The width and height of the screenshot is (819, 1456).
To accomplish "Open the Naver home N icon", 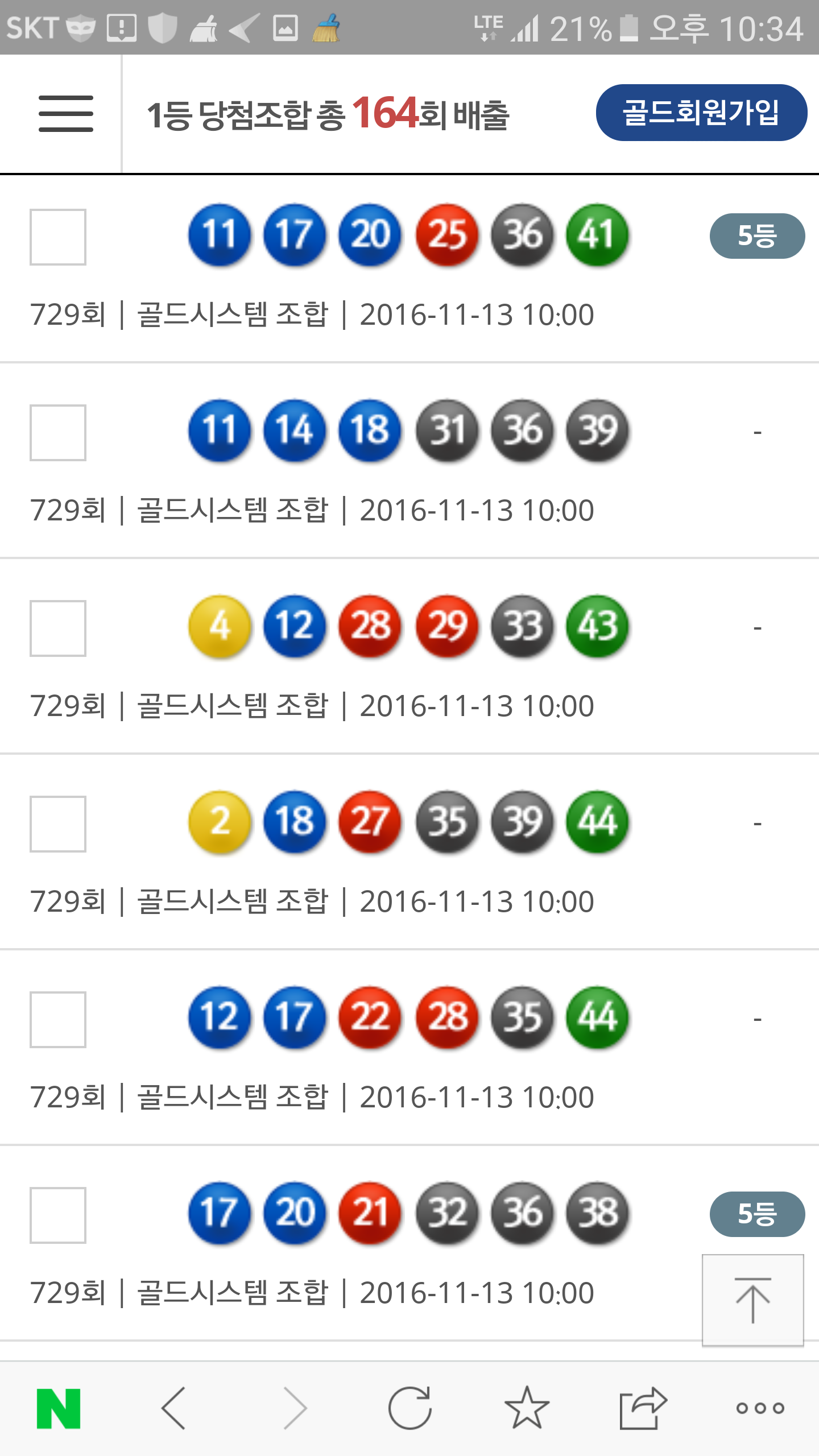I will coord(59,1408).
